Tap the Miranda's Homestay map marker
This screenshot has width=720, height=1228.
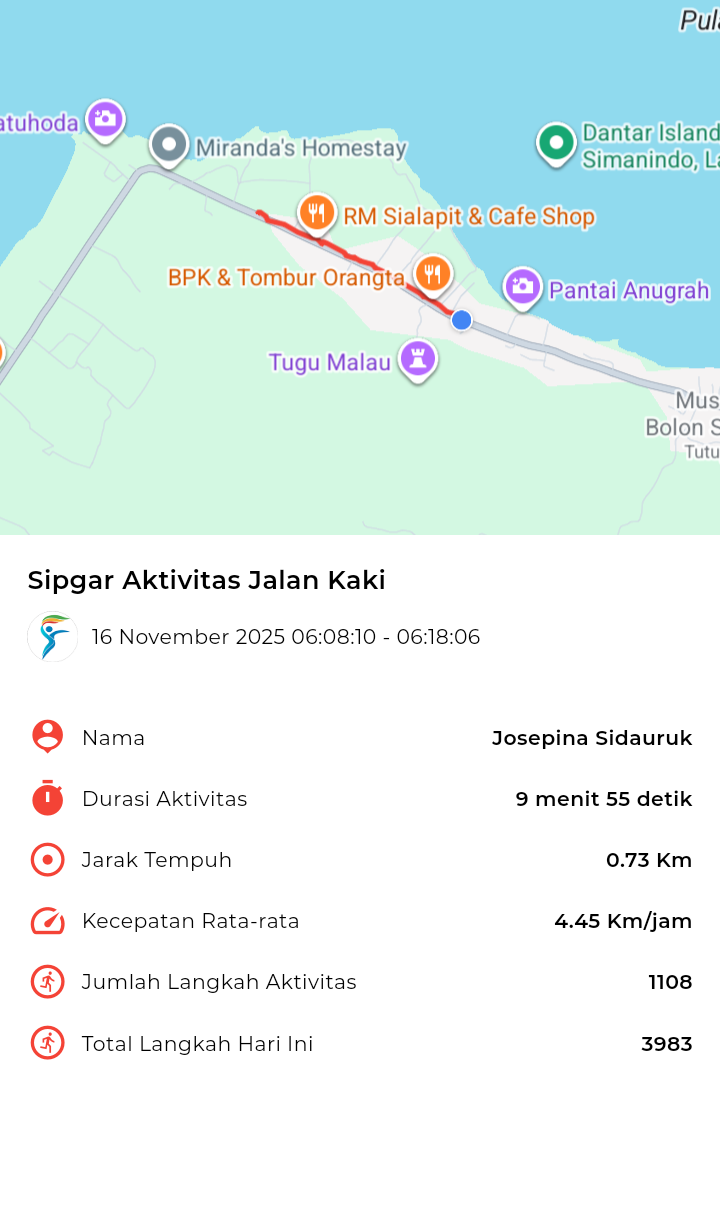coord(169,145)
